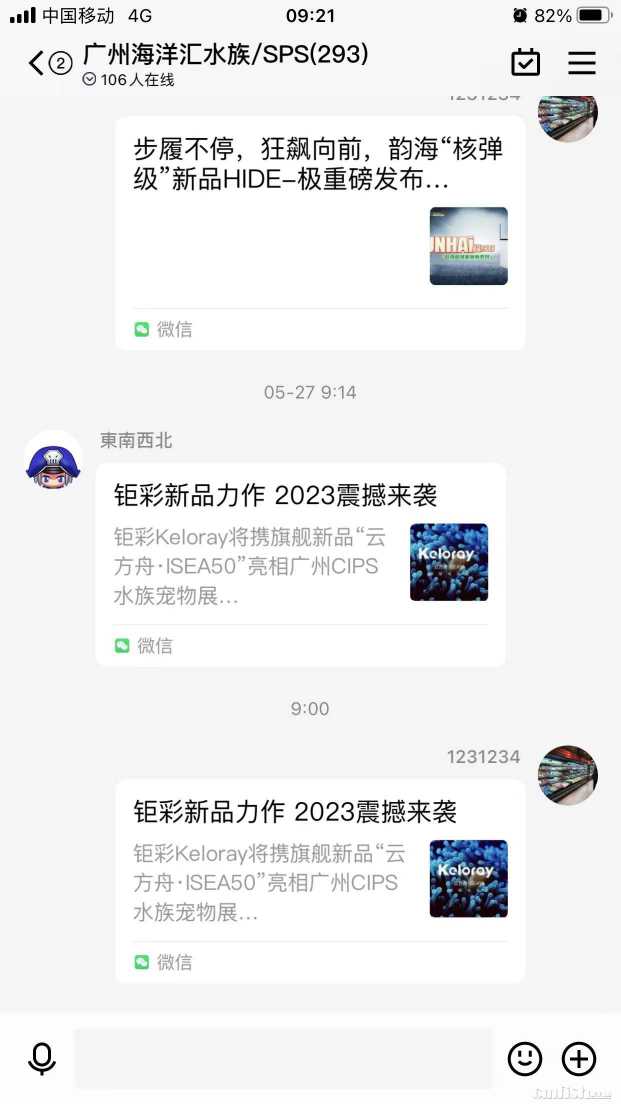The width and height of the screenshot is (621, 1104).
Task: Show the 106人在线 online members
Action: coord(130,80)
